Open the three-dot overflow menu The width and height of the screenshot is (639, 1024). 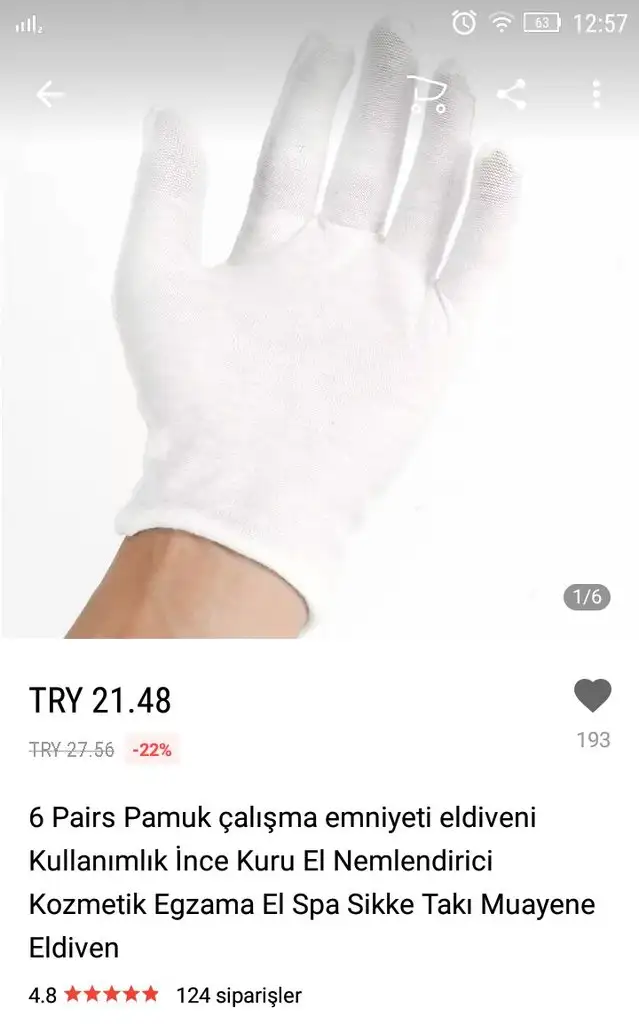click(x=596, y=95)
